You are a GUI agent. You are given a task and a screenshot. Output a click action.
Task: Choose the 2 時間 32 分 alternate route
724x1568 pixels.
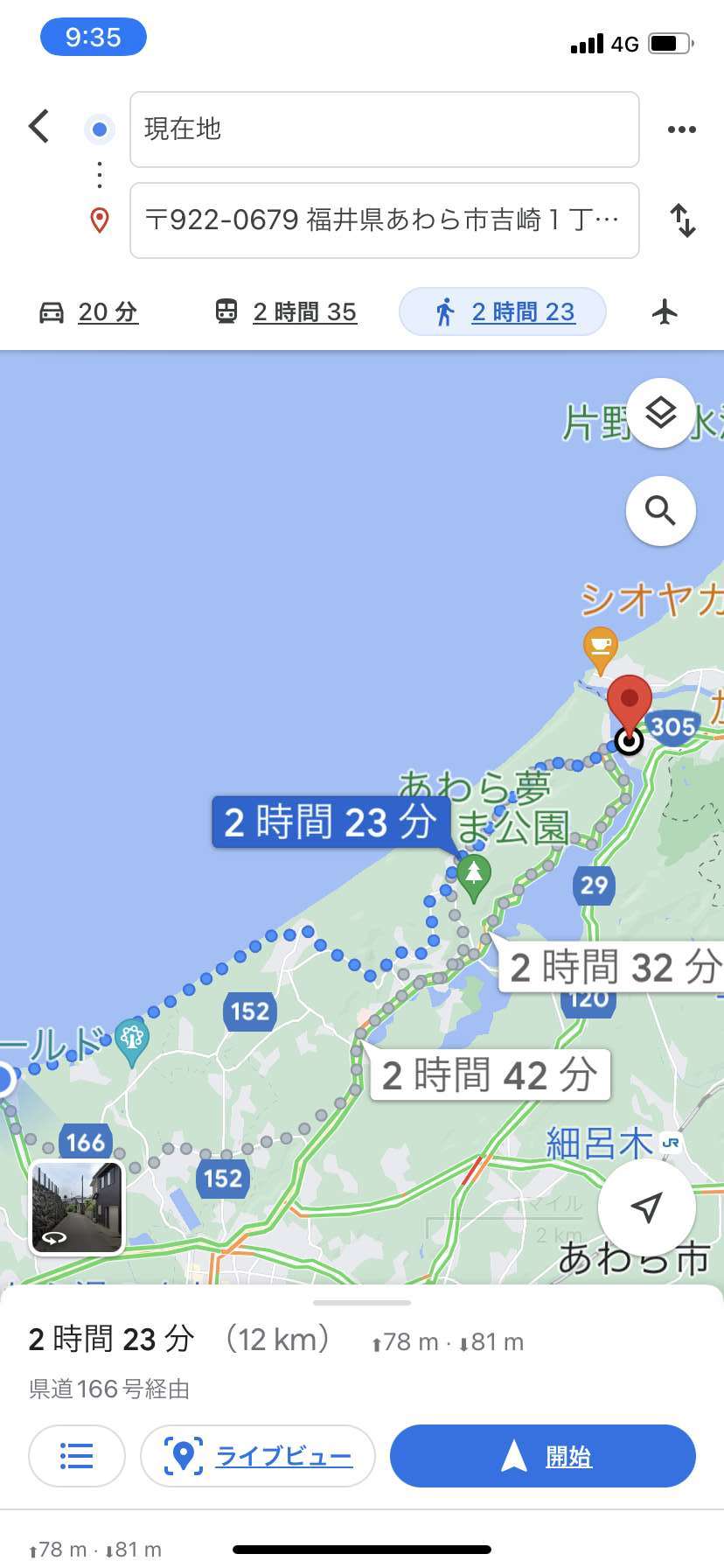[x=610, y=968]
